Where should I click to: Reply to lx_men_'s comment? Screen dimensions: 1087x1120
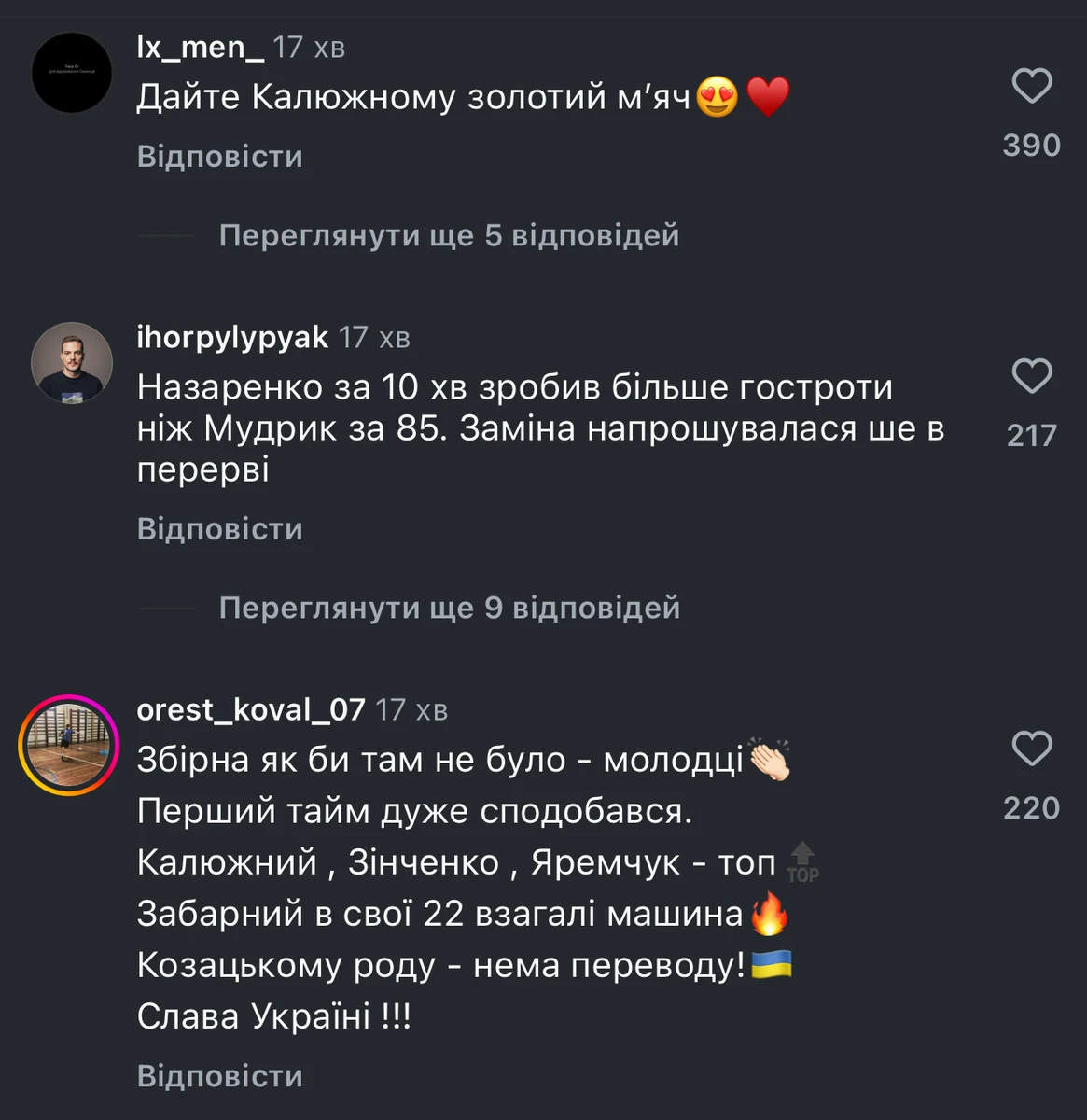(x=220, y=157)
